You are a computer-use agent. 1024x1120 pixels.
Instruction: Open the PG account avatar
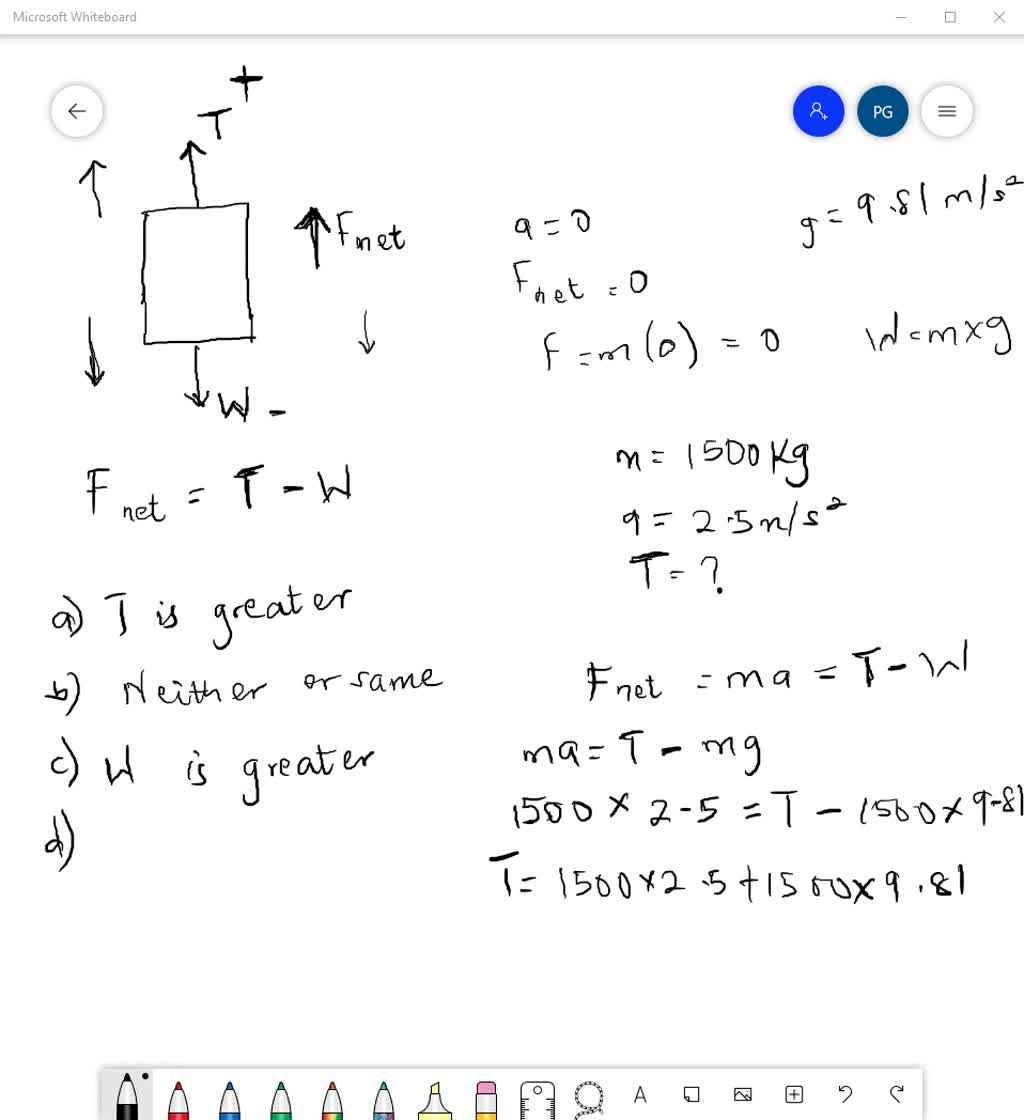[882, 111]
